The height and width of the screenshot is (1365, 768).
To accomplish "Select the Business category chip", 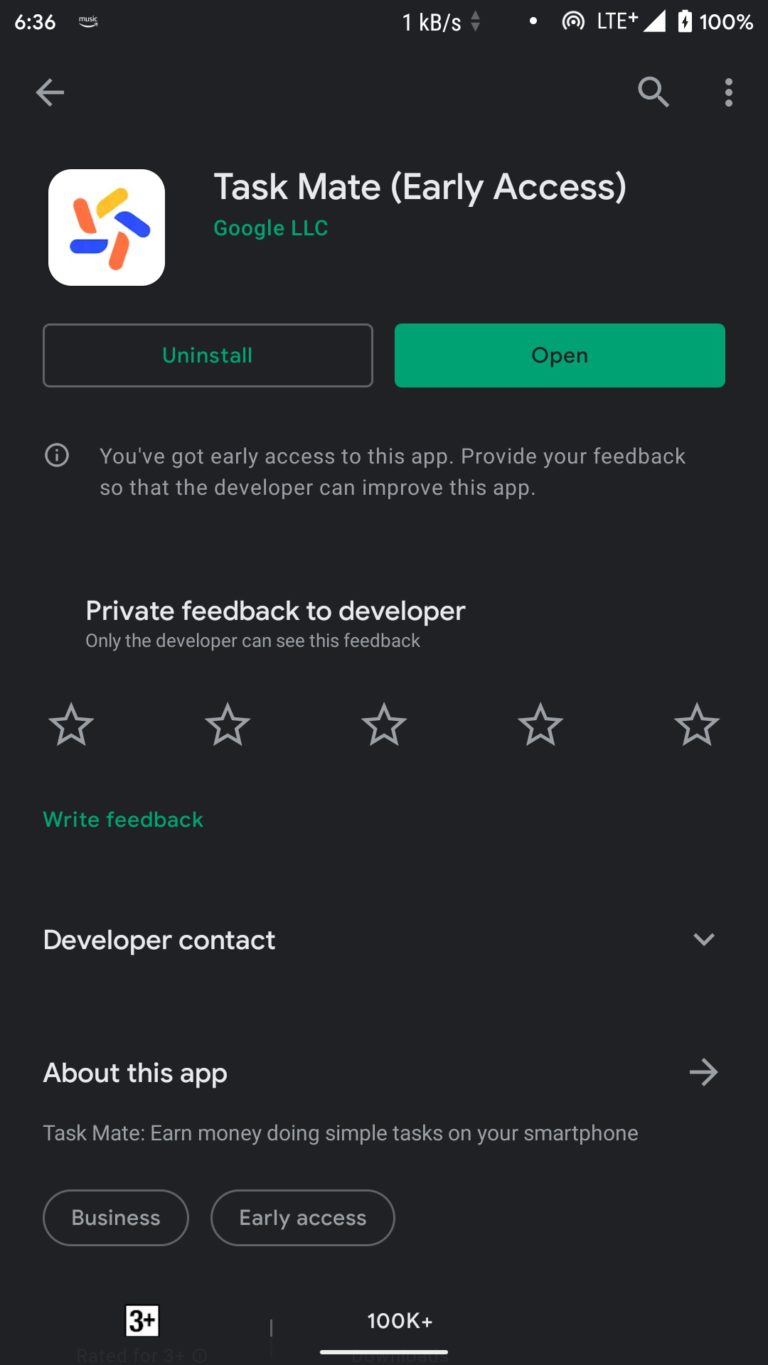I will 115,1218.
